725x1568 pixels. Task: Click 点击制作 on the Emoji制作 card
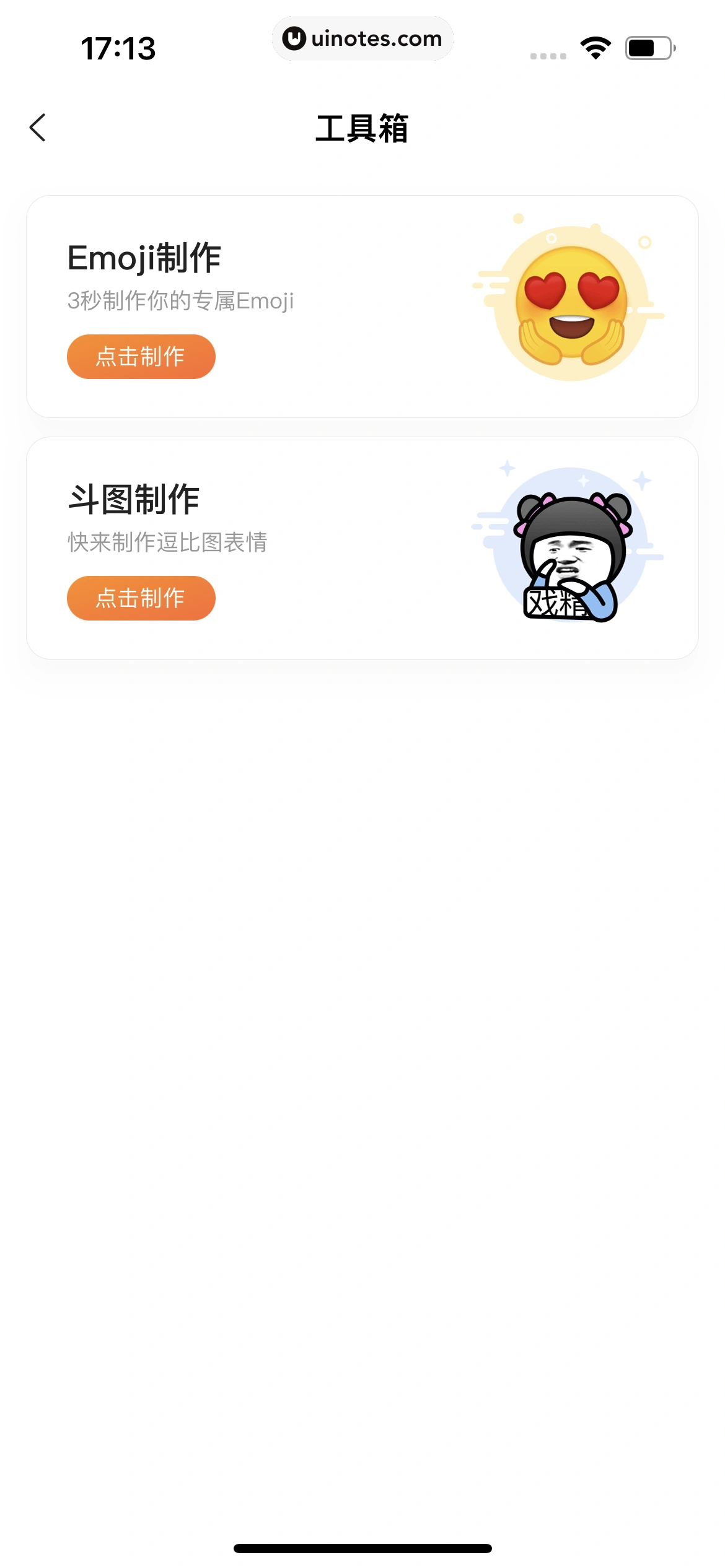[141, 356]
